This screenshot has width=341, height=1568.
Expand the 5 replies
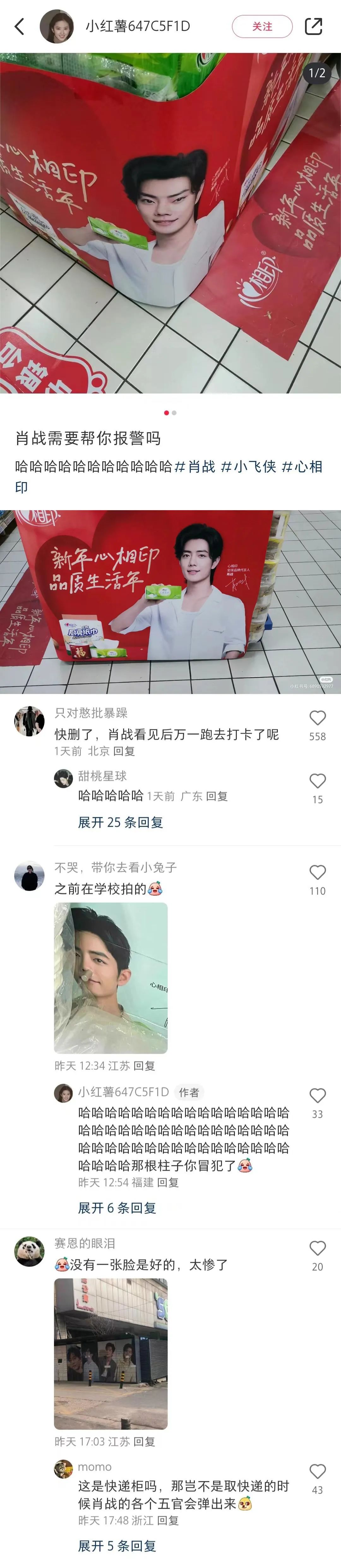click(x=117, y=1546)
